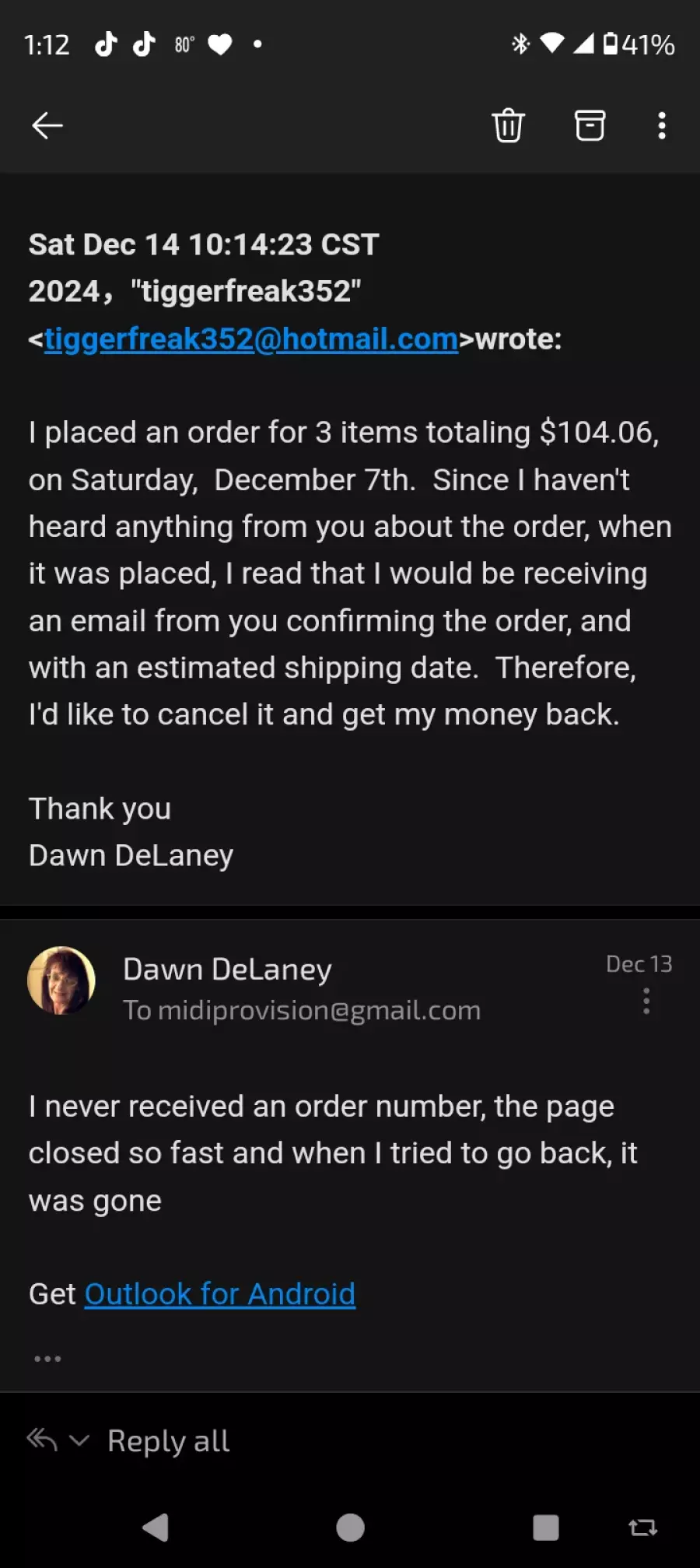
Task: Open the top-right overflow menu
Action: [662, 125]
